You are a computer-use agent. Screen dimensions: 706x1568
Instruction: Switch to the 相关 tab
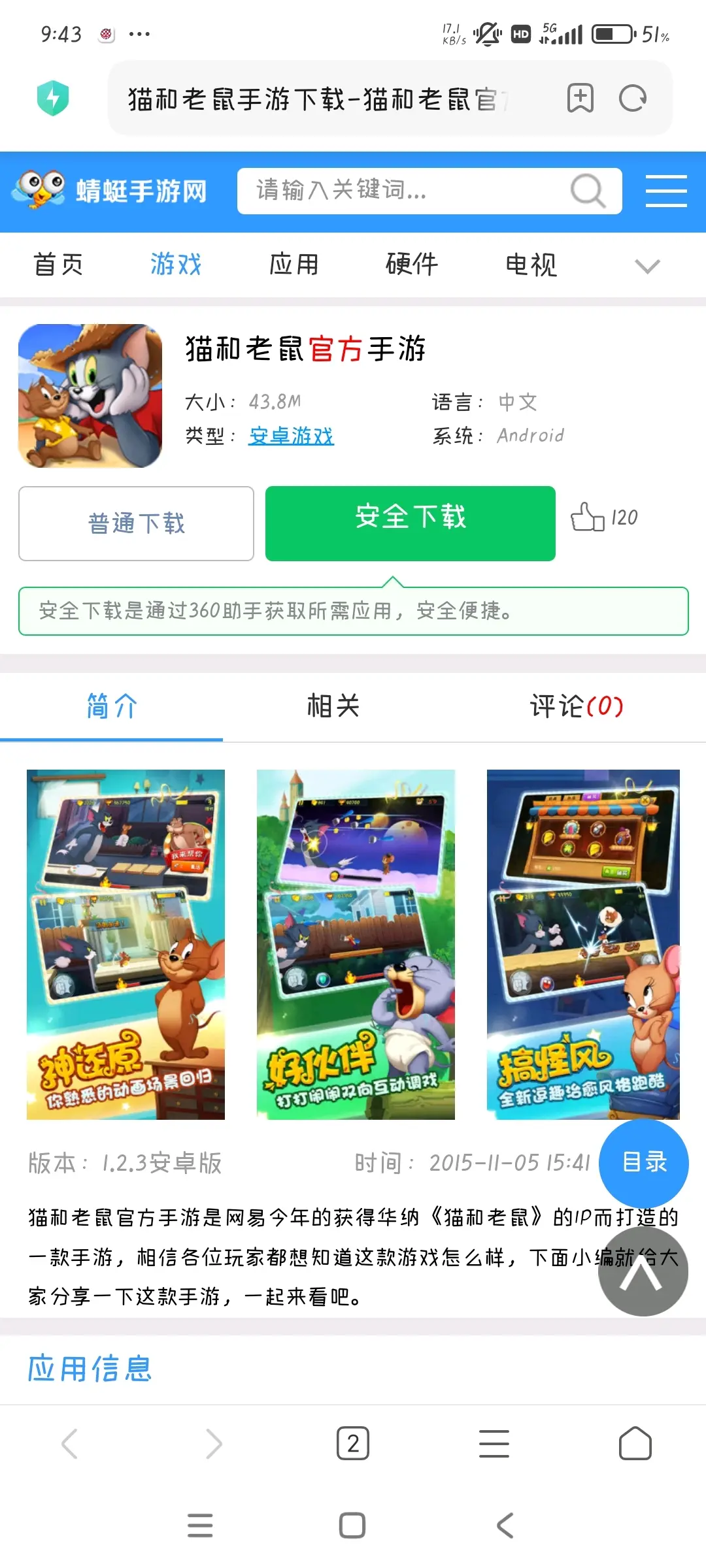(333, 706)
